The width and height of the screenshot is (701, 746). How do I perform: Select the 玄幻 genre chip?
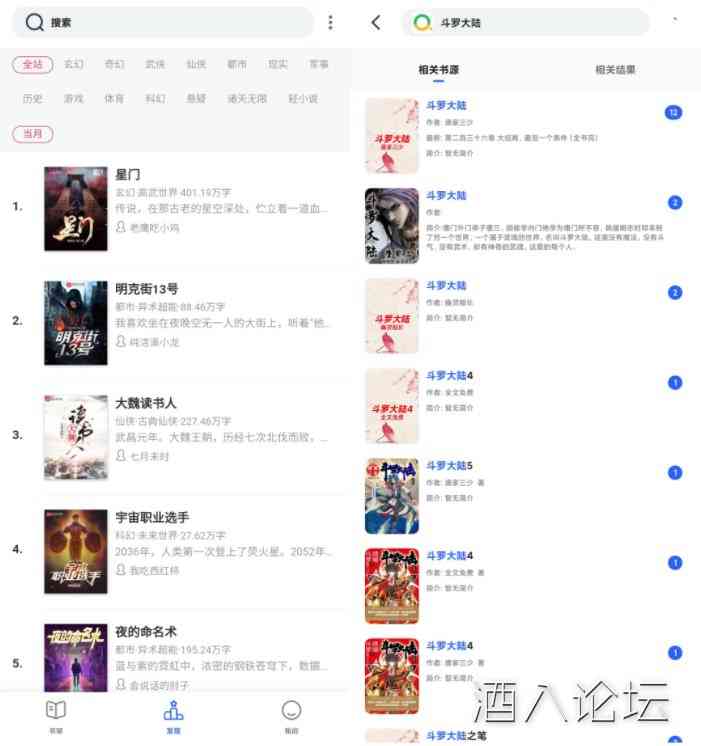[x=74, y=65]
